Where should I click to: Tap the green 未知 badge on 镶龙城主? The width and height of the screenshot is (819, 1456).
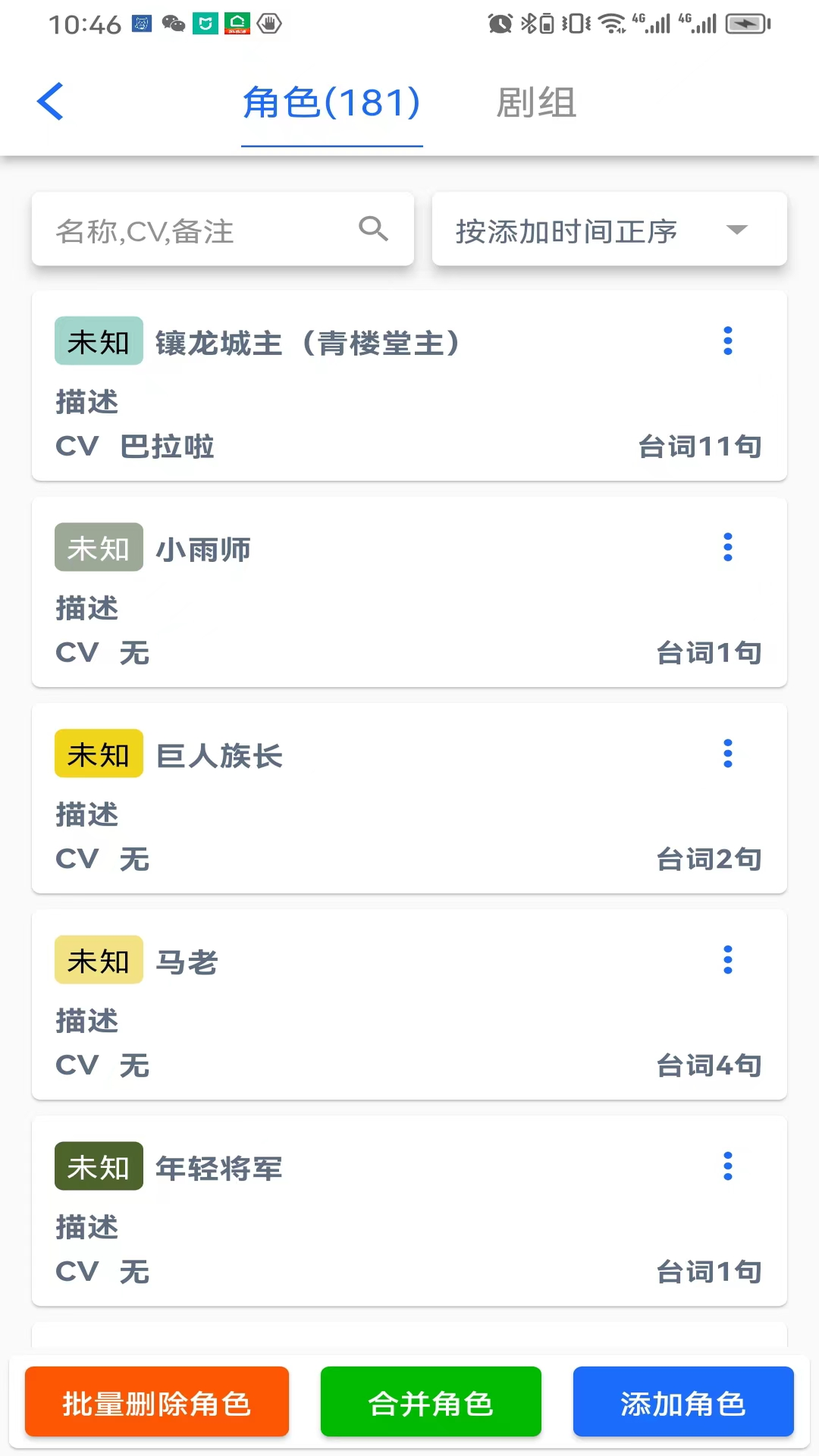[99, 340]
